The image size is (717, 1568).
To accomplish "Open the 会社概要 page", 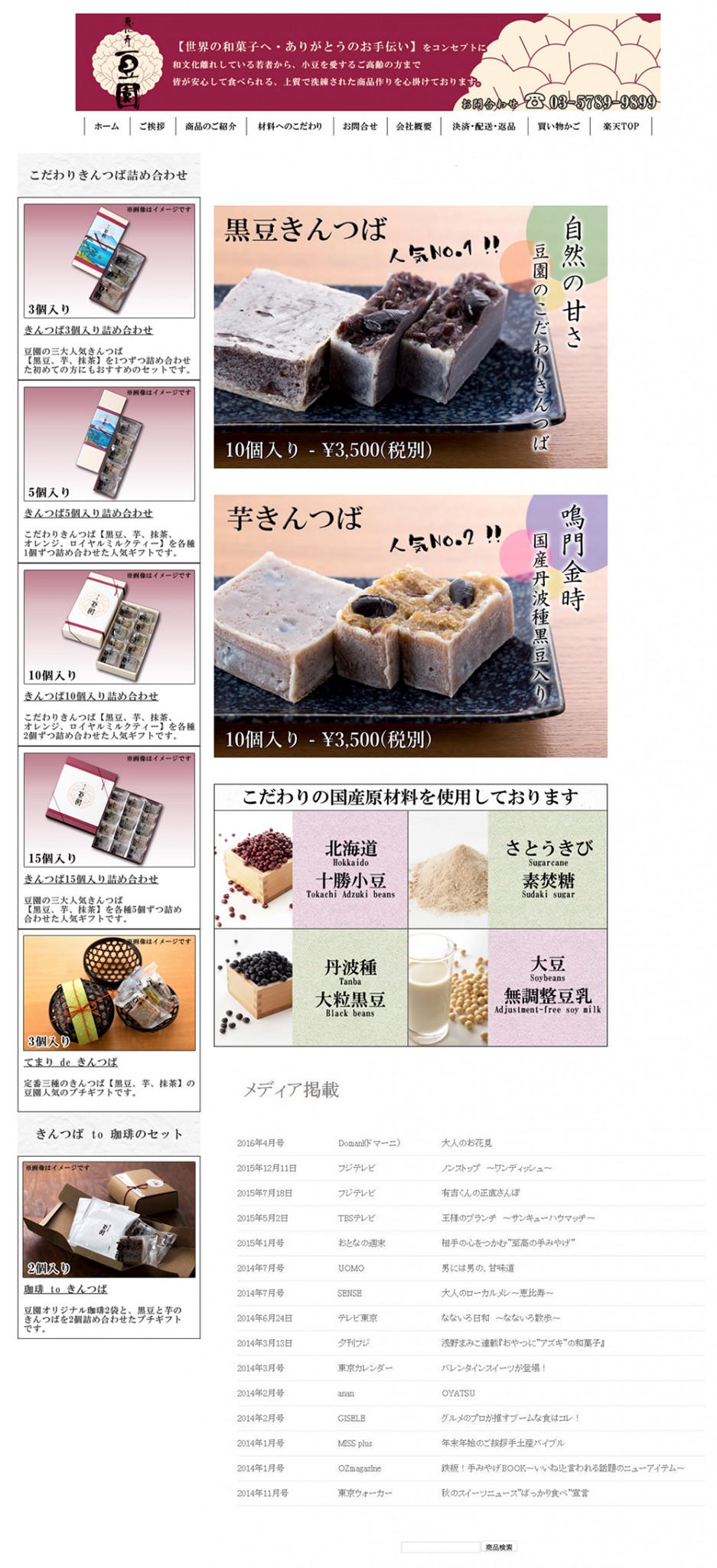I will click(x=413, y=126).
